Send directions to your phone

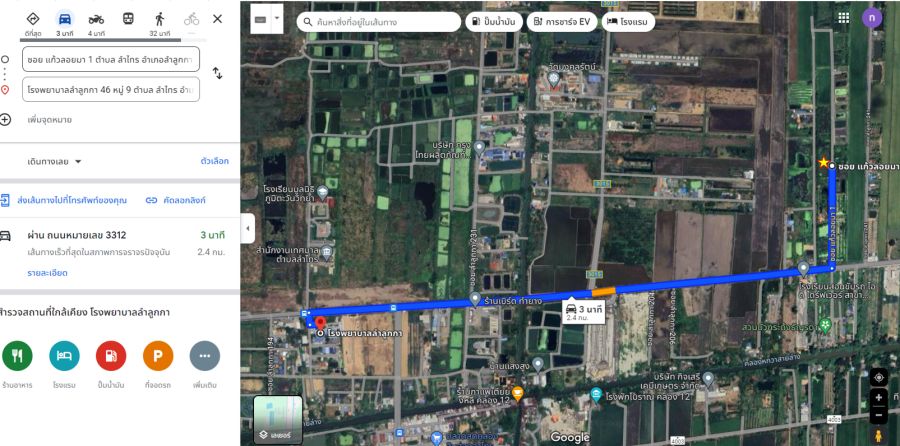70,200
